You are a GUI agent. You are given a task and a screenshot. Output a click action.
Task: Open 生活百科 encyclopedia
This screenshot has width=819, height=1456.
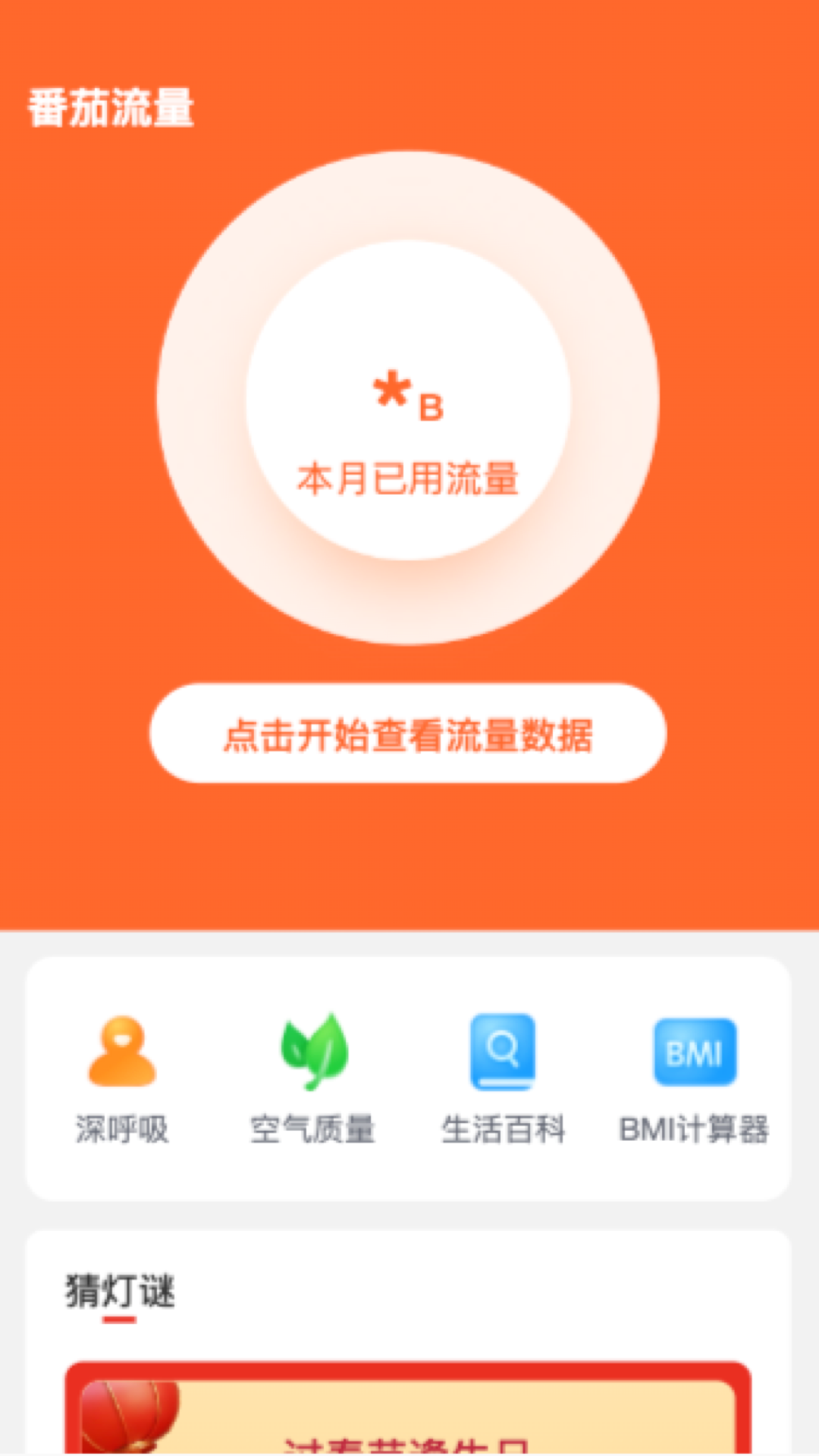tap(504, 1077)
